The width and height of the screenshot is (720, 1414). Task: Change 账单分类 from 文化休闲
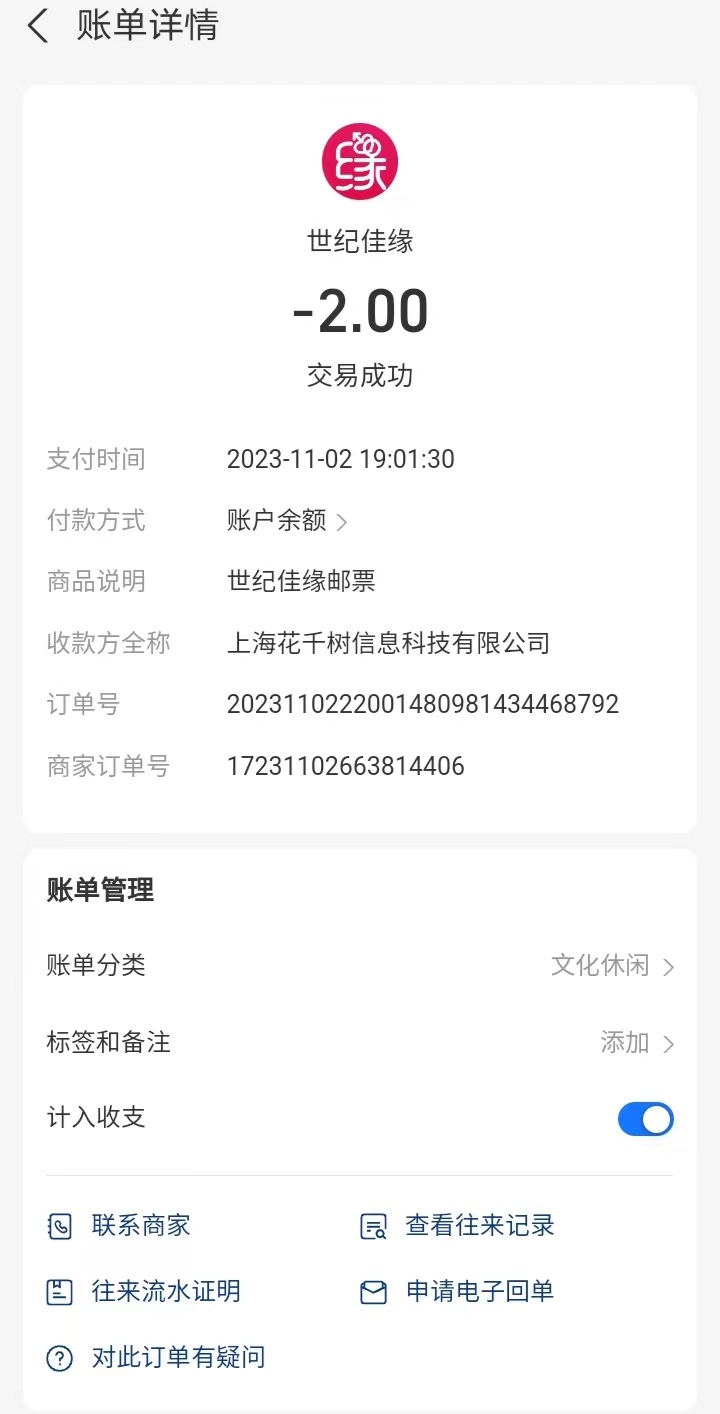point(612,966)
